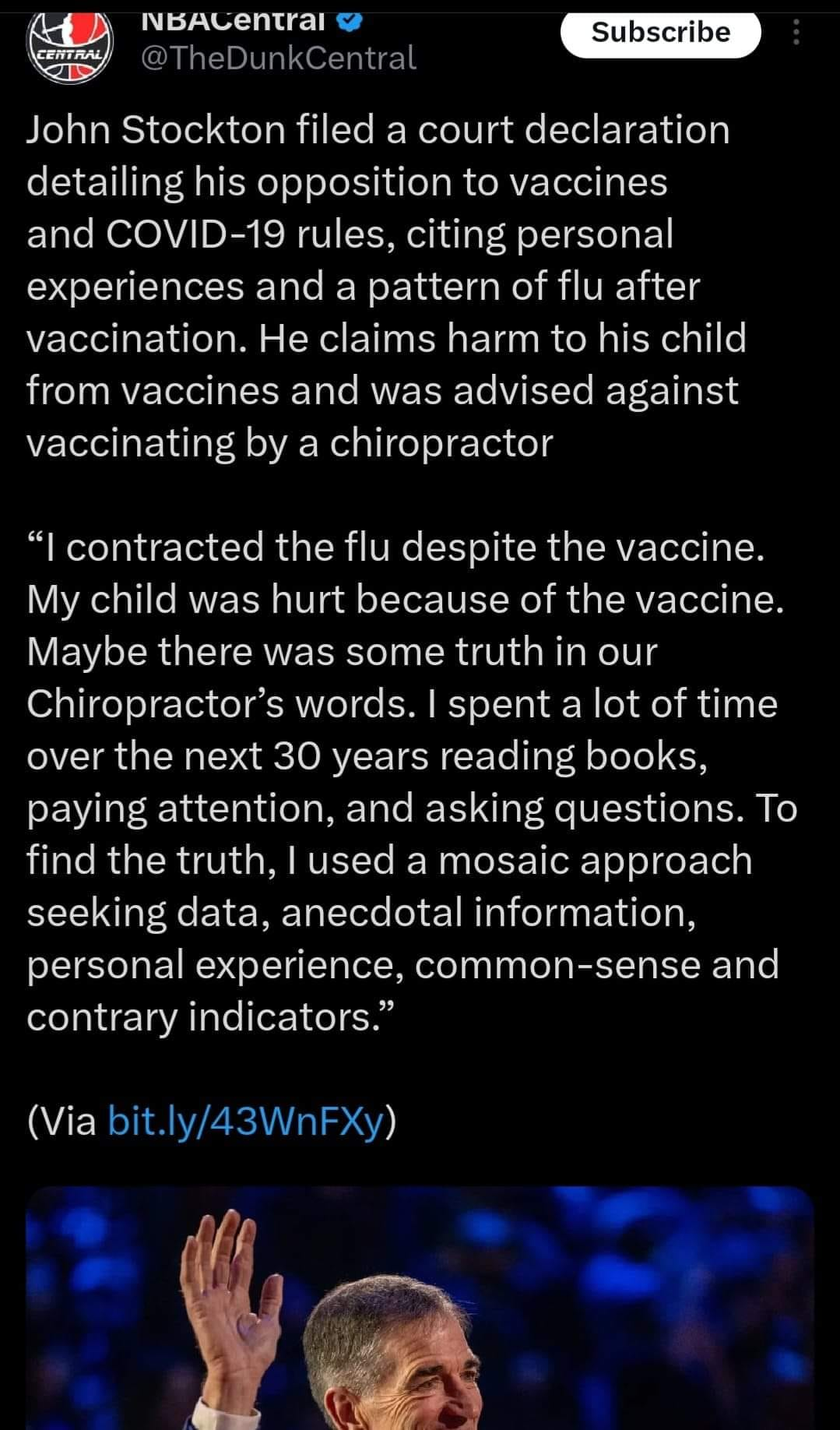Open the bit.ly/43WnFXy link
Screen dimensions: 840x1430
tap(246, 1121)
